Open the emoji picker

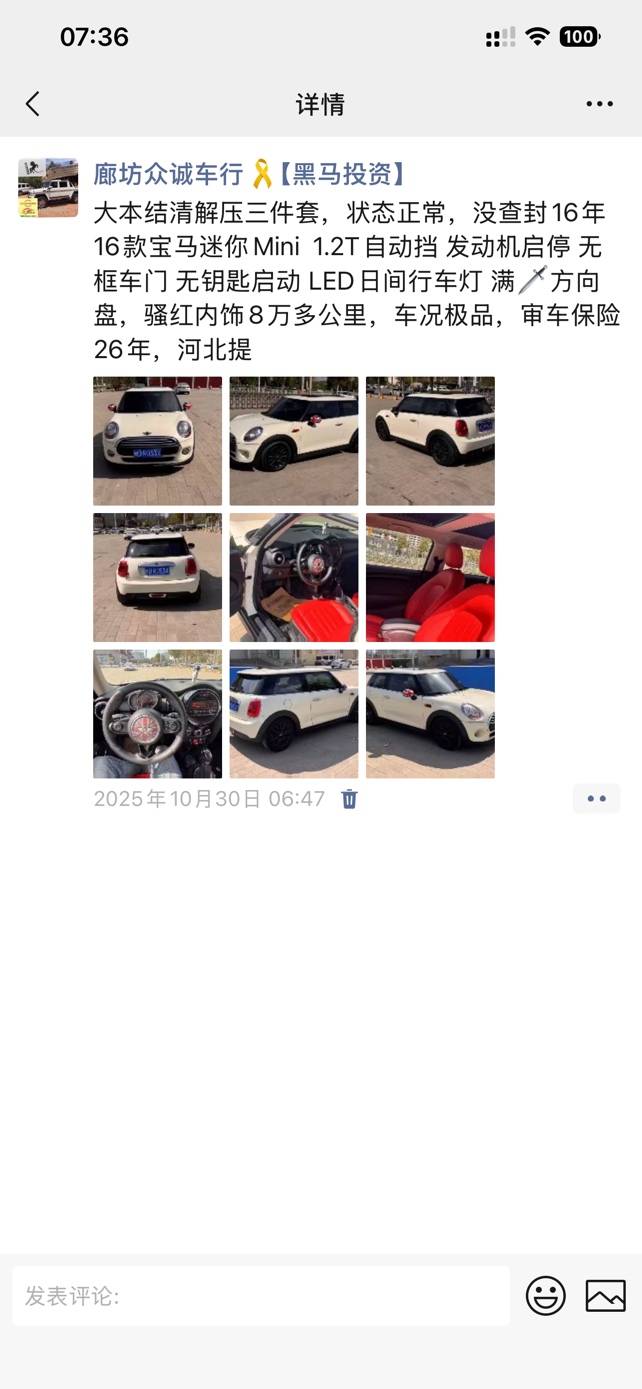coord(546,1296)
